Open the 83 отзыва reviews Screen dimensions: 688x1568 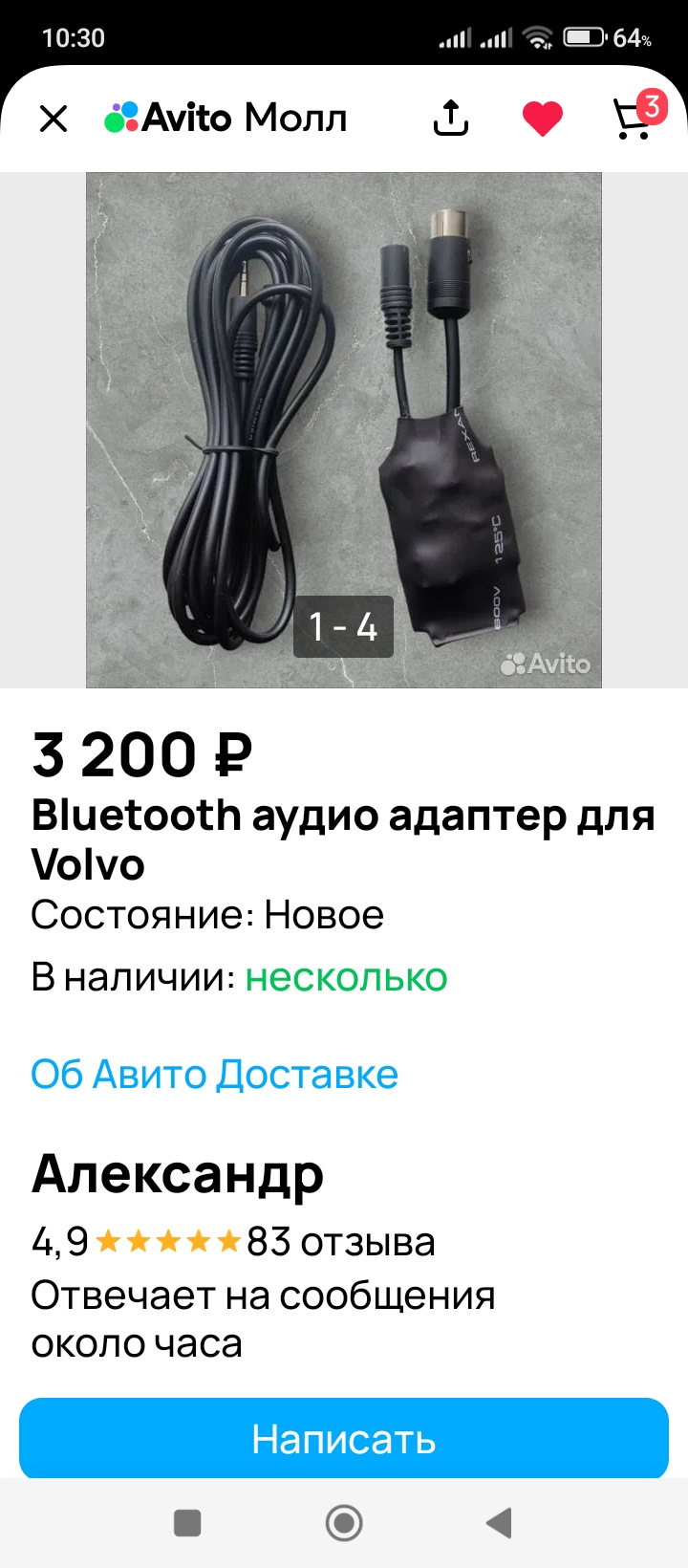coord(340,1242)
